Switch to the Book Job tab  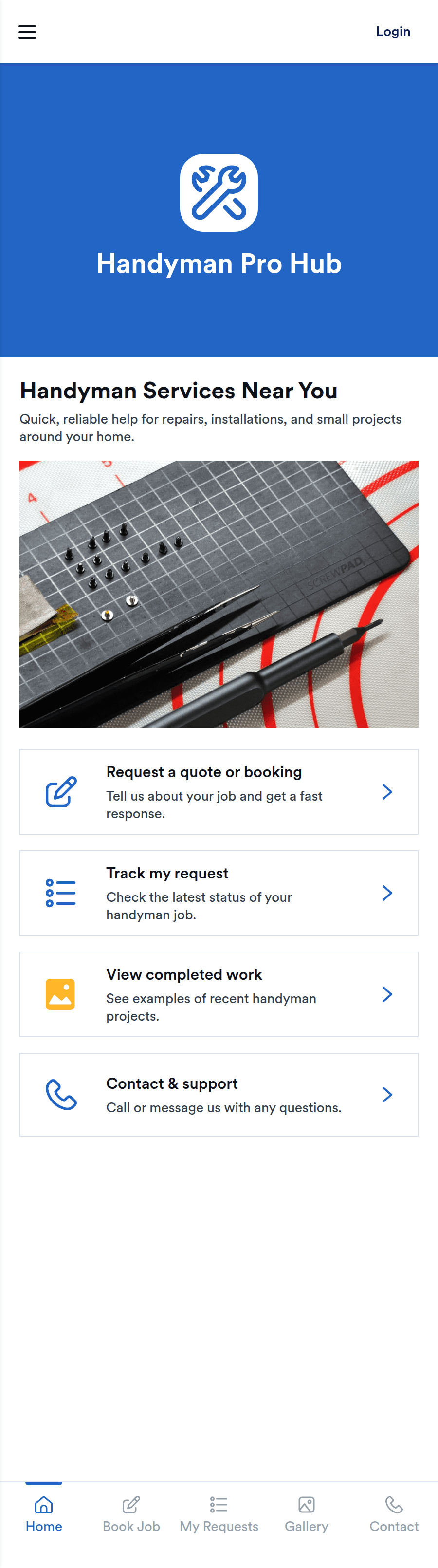(131, 1513)
